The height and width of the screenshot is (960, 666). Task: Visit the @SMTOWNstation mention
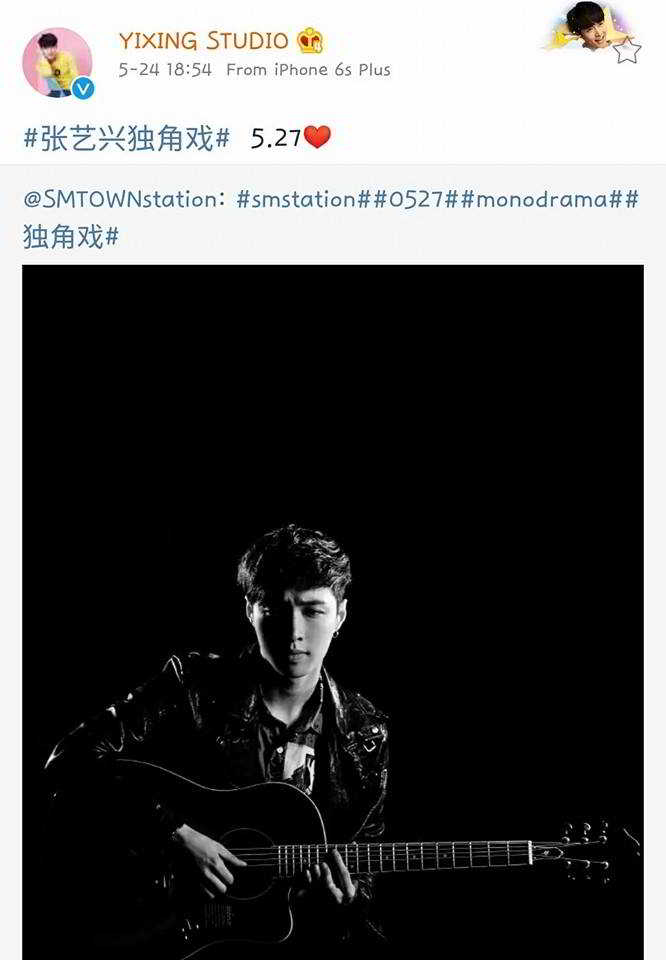click(x=118, y=199)
